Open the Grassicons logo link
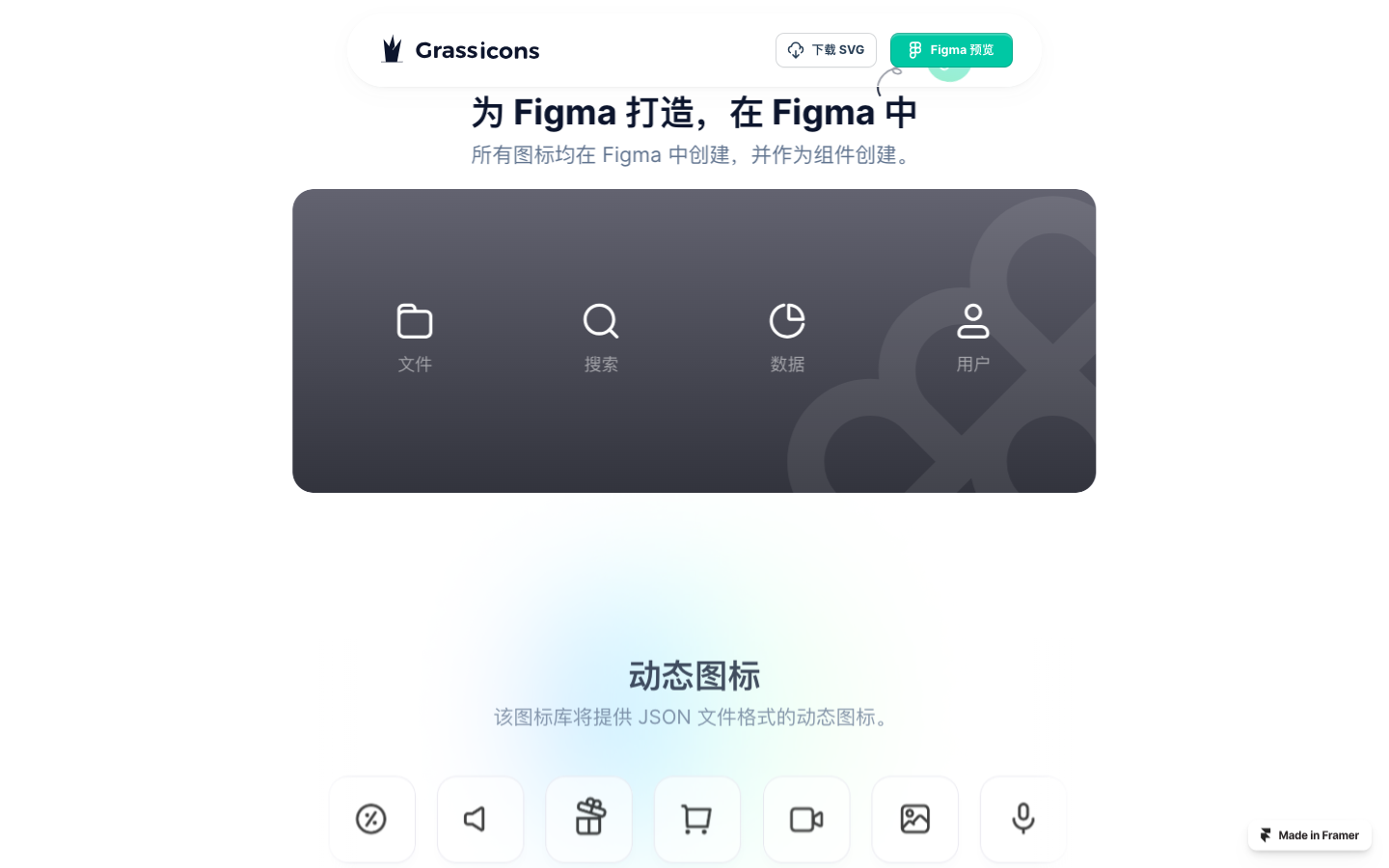1389x868 pixels. coord(461,50)
